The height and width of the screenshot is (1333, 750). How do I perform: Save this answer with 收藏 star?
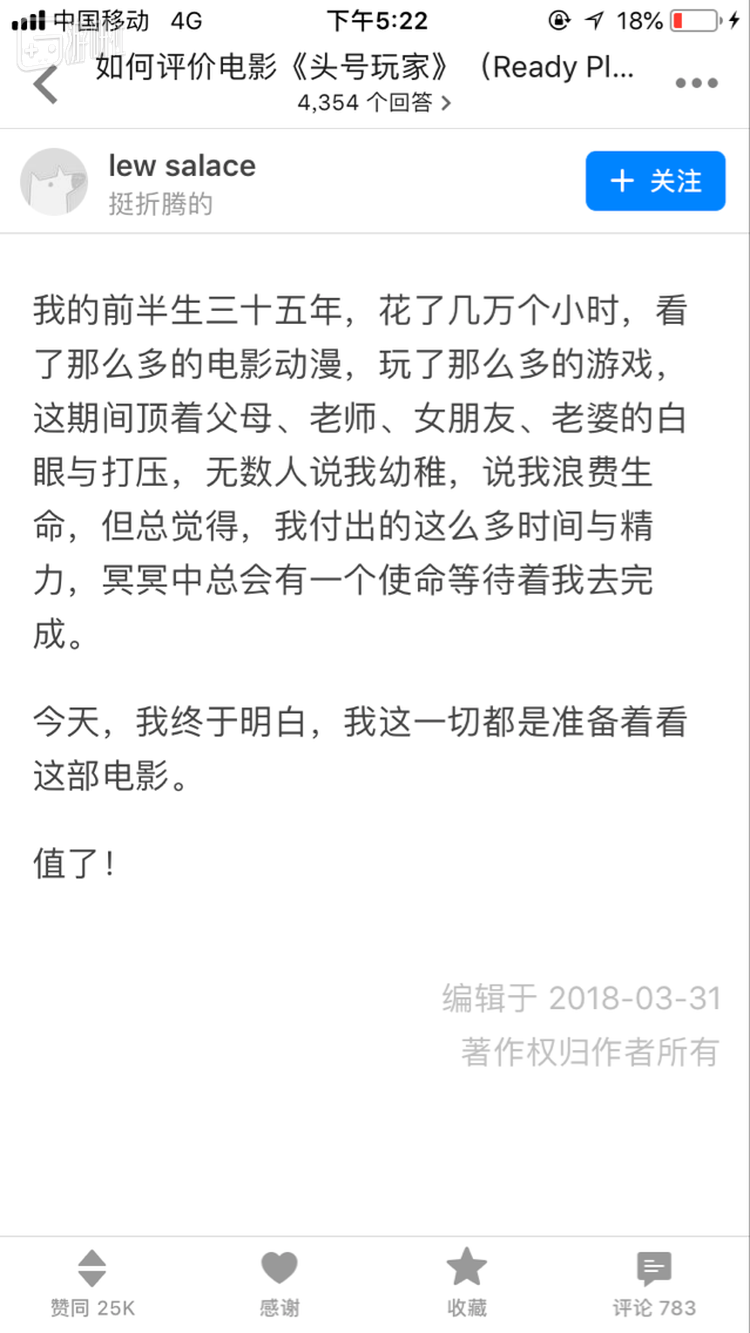(x=466, y=1282)
